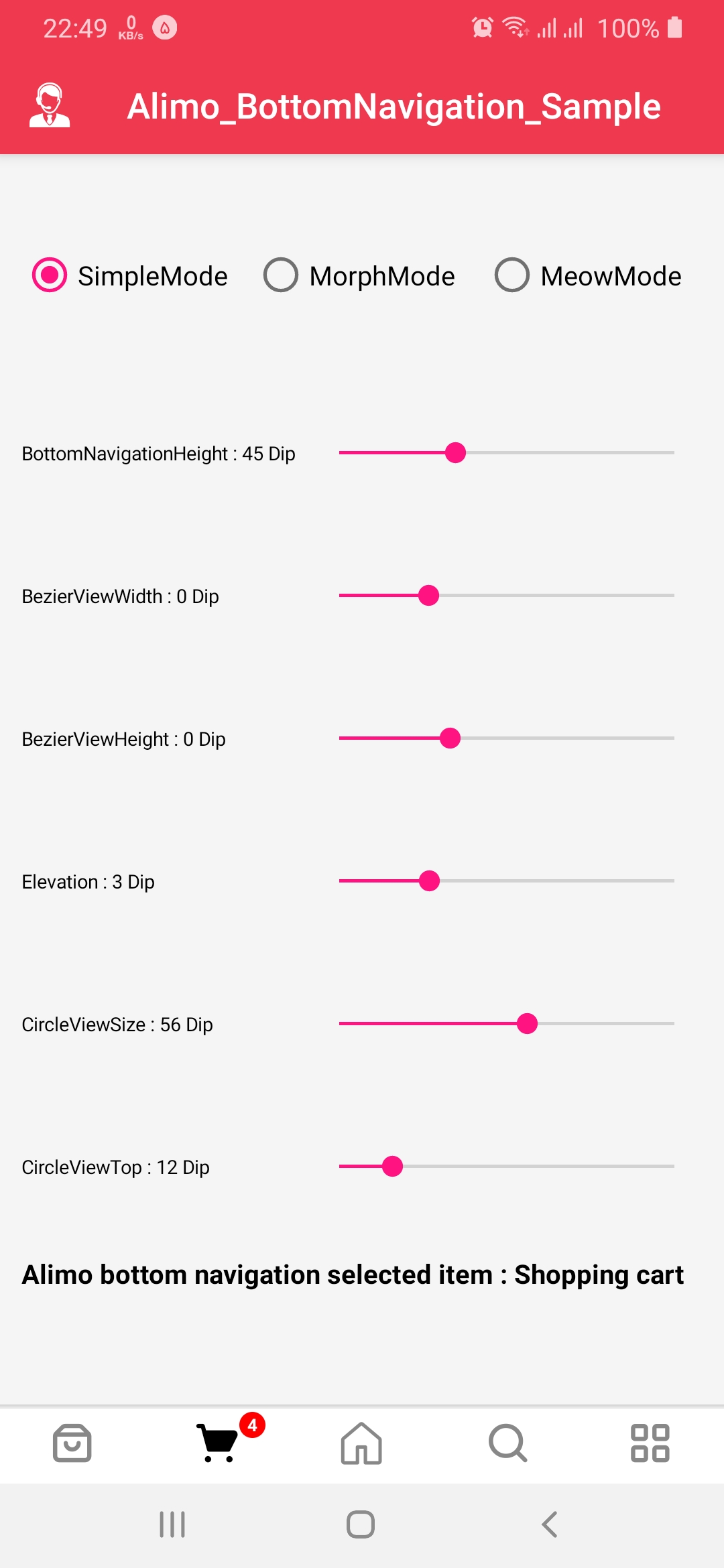Tap the support agent icon in app bar

pyautogui.click(x=50, y=106)
